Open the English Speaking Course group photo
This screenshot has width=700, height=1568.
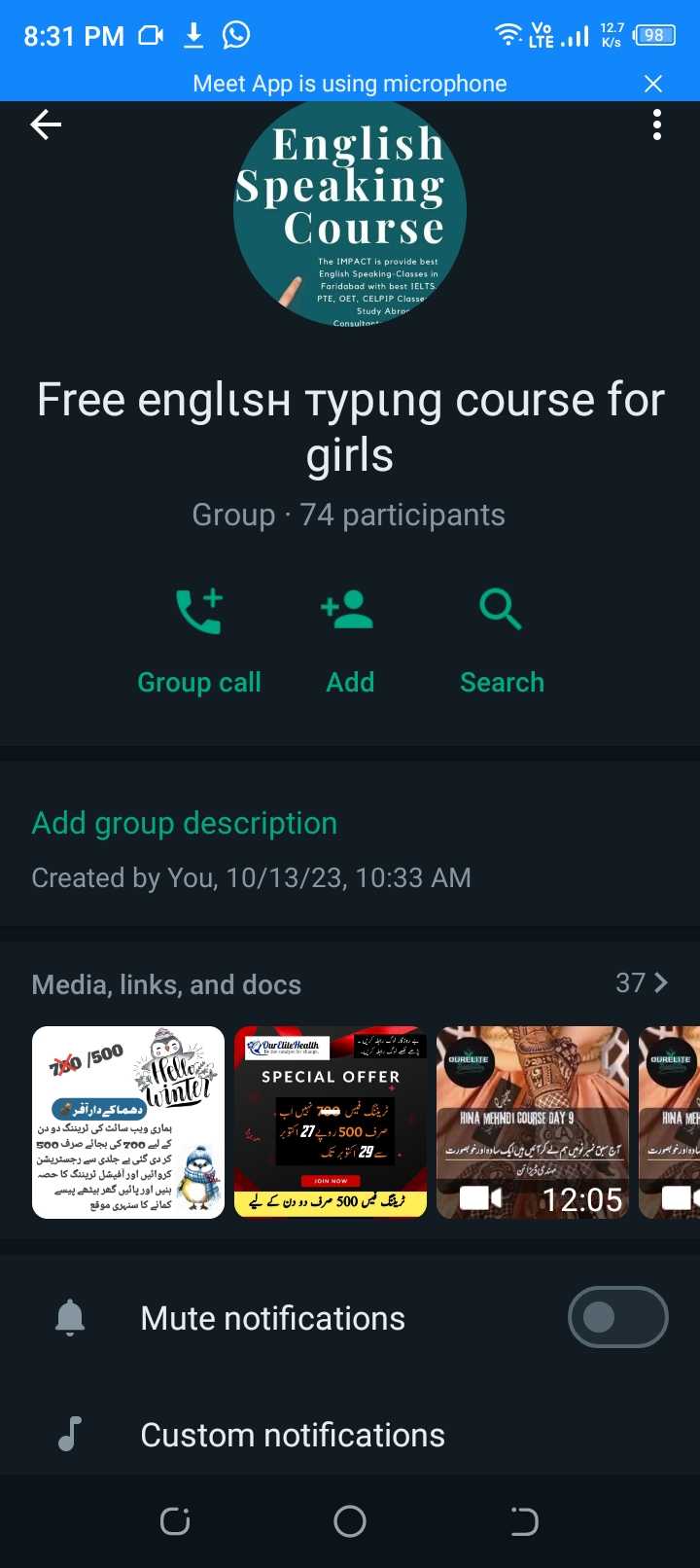[x=350, y=211]
